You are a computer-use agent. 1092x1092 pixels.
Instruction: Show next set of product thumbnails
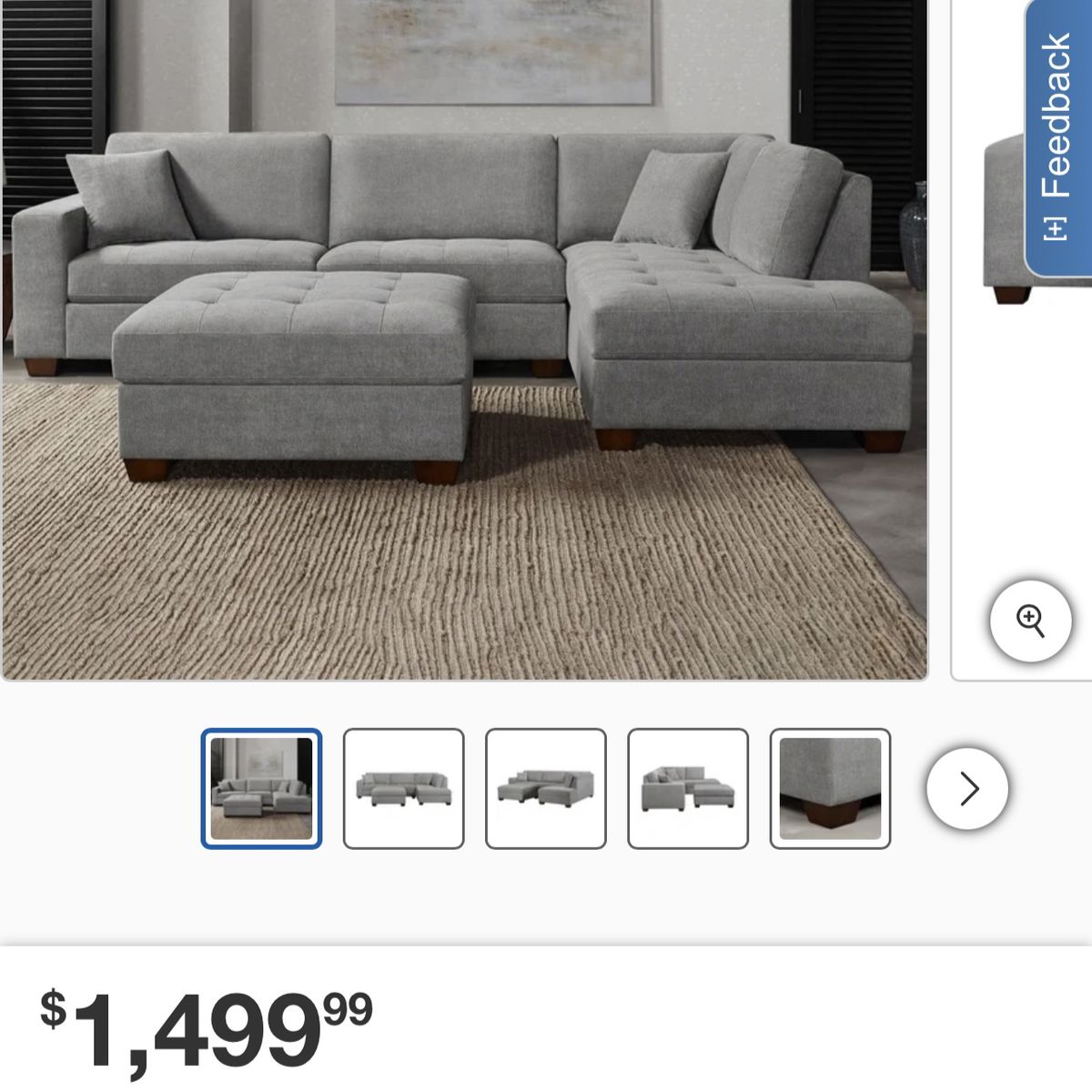pos(967,789)
